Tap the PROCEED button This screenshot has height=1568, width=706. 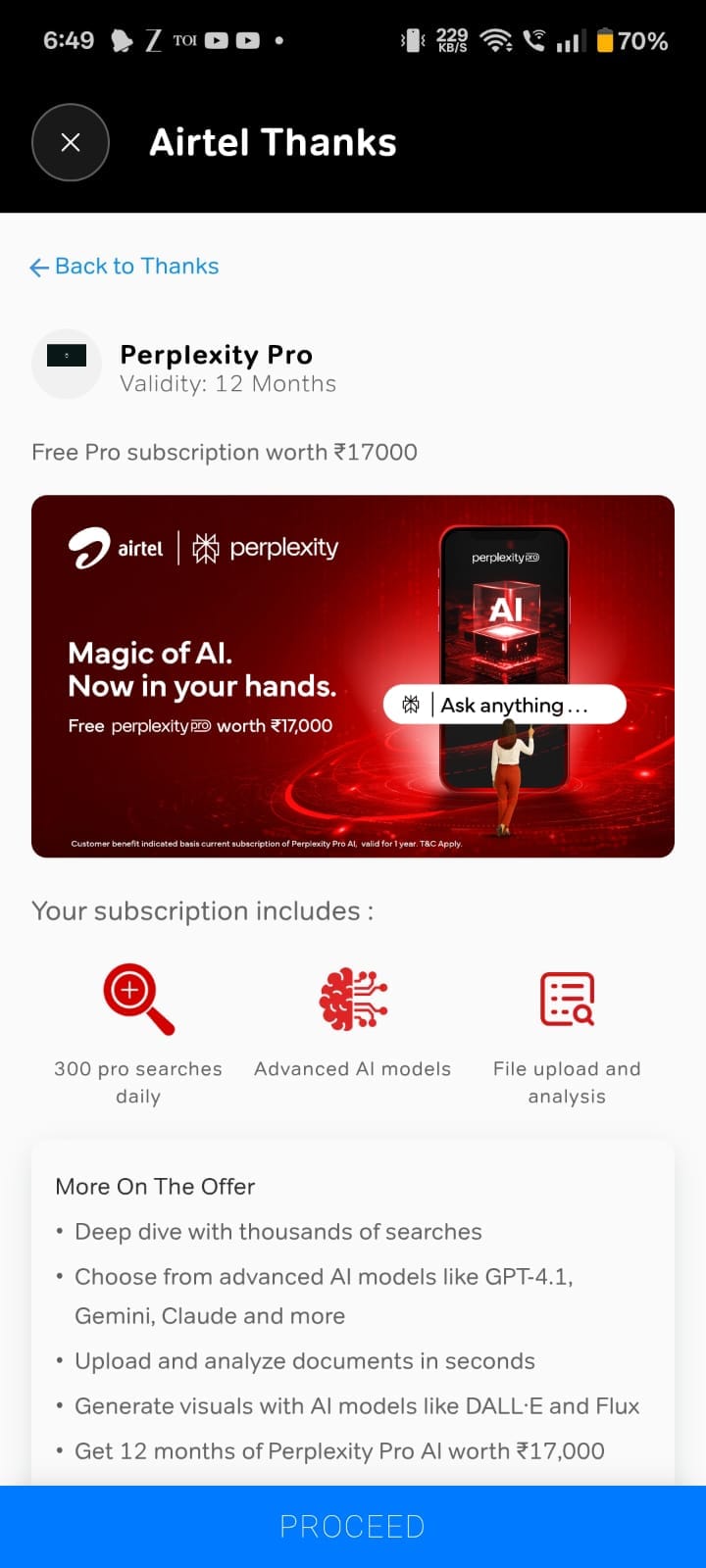pos(353,1526)
